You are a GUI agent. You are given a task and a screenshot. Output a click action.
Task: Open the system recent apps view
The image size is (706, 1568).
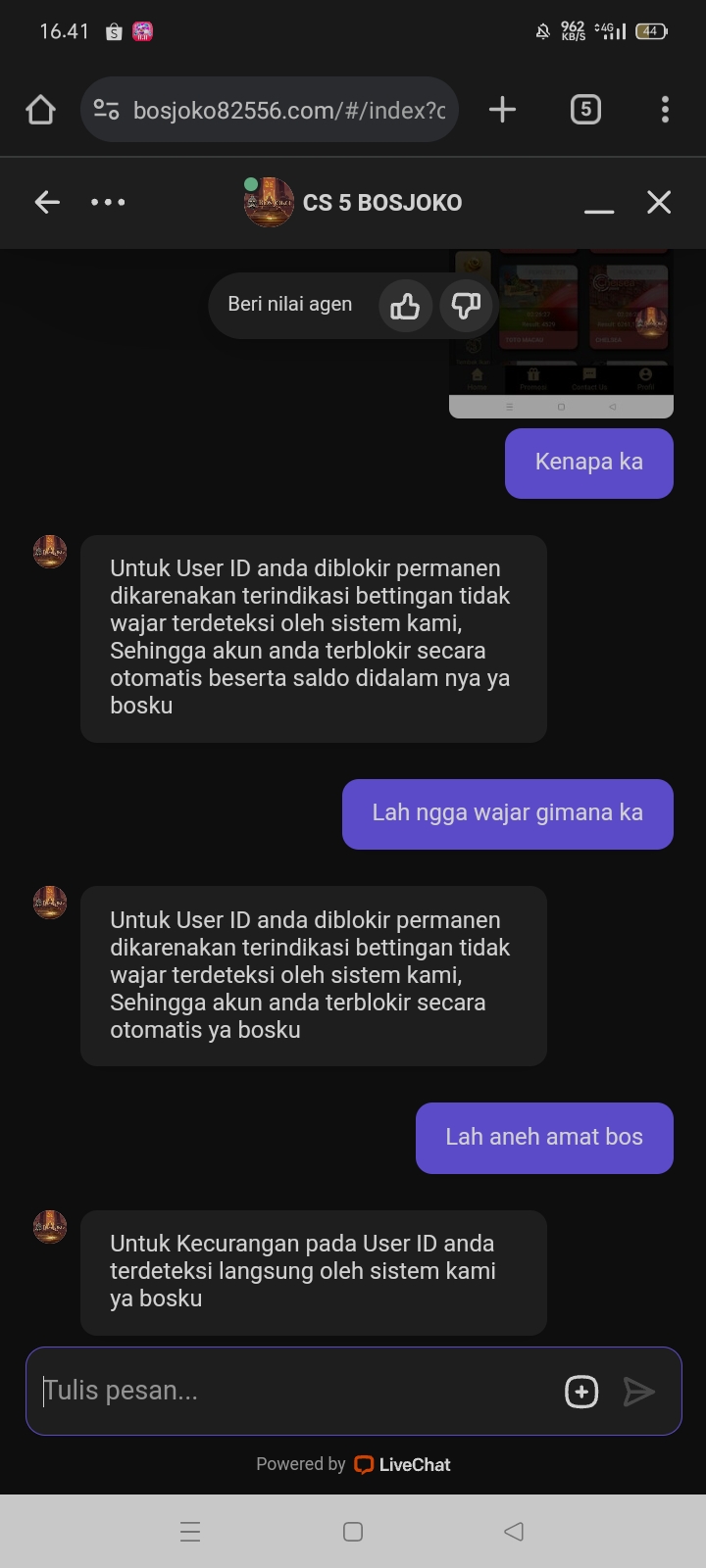190,1532
